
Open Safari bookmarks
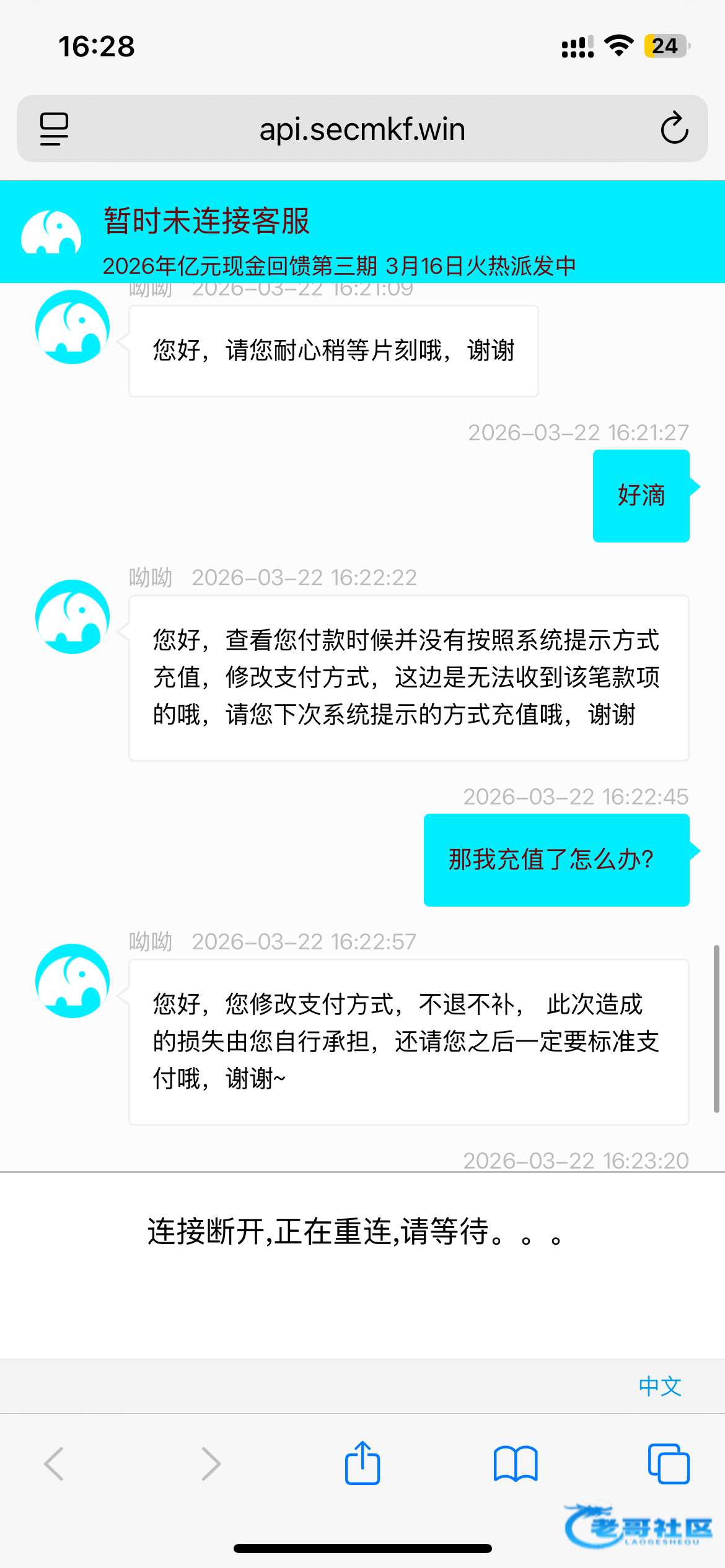click(516, 1464)
